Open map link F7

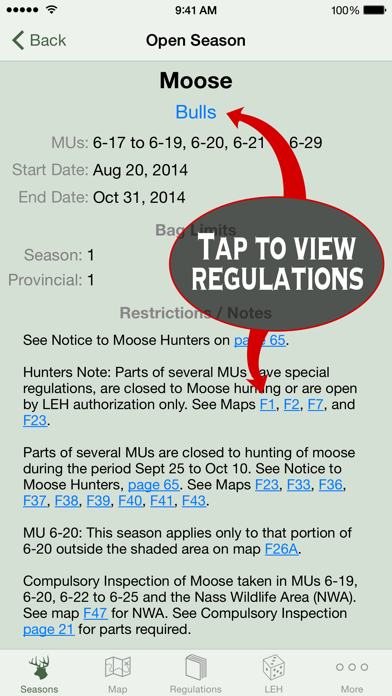pos(316,405)
